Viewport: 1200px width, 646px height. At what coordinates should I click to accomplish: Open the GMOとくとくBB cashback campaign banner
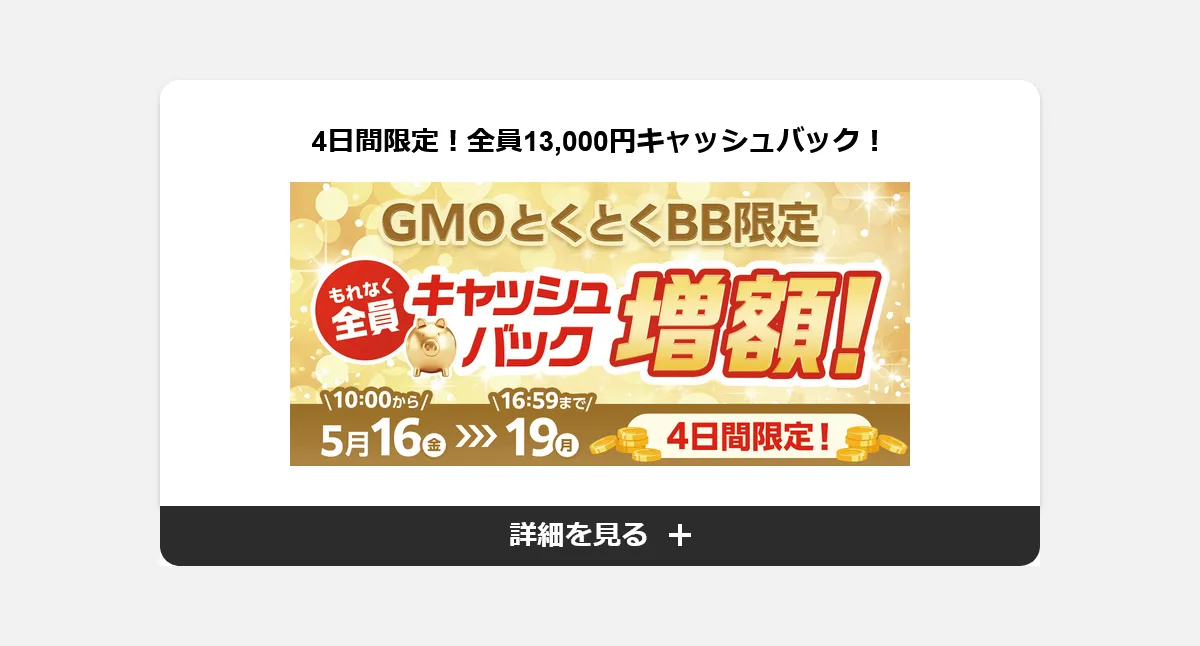coord(600,323)
